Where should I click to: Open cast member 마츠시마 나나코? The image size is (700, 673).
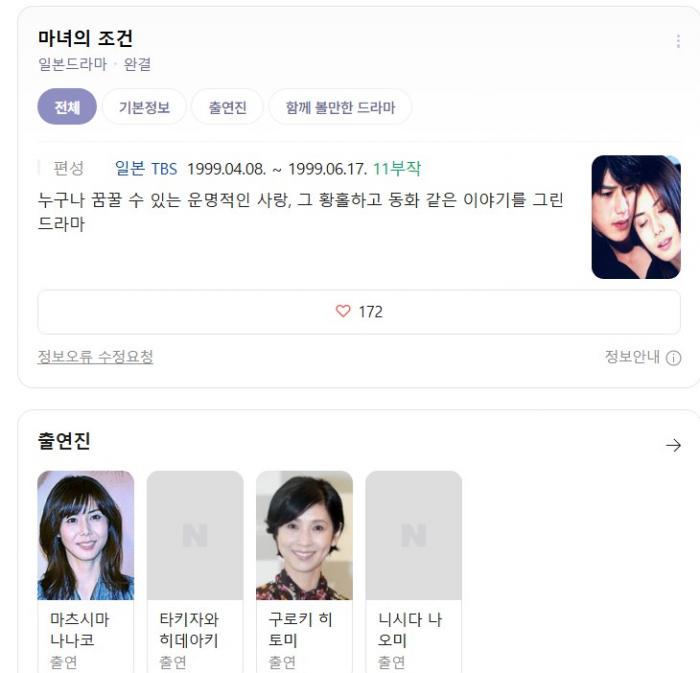85,570
